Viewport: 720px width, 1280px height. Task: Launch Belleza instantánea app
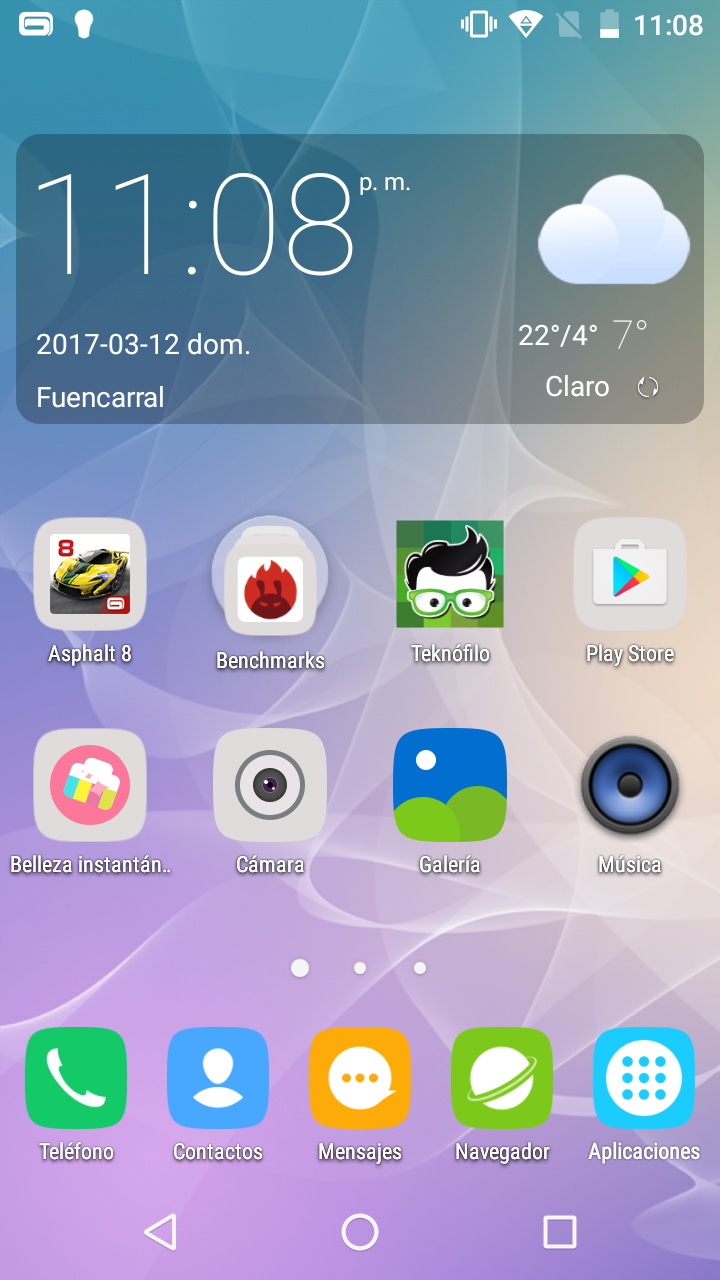90,785
